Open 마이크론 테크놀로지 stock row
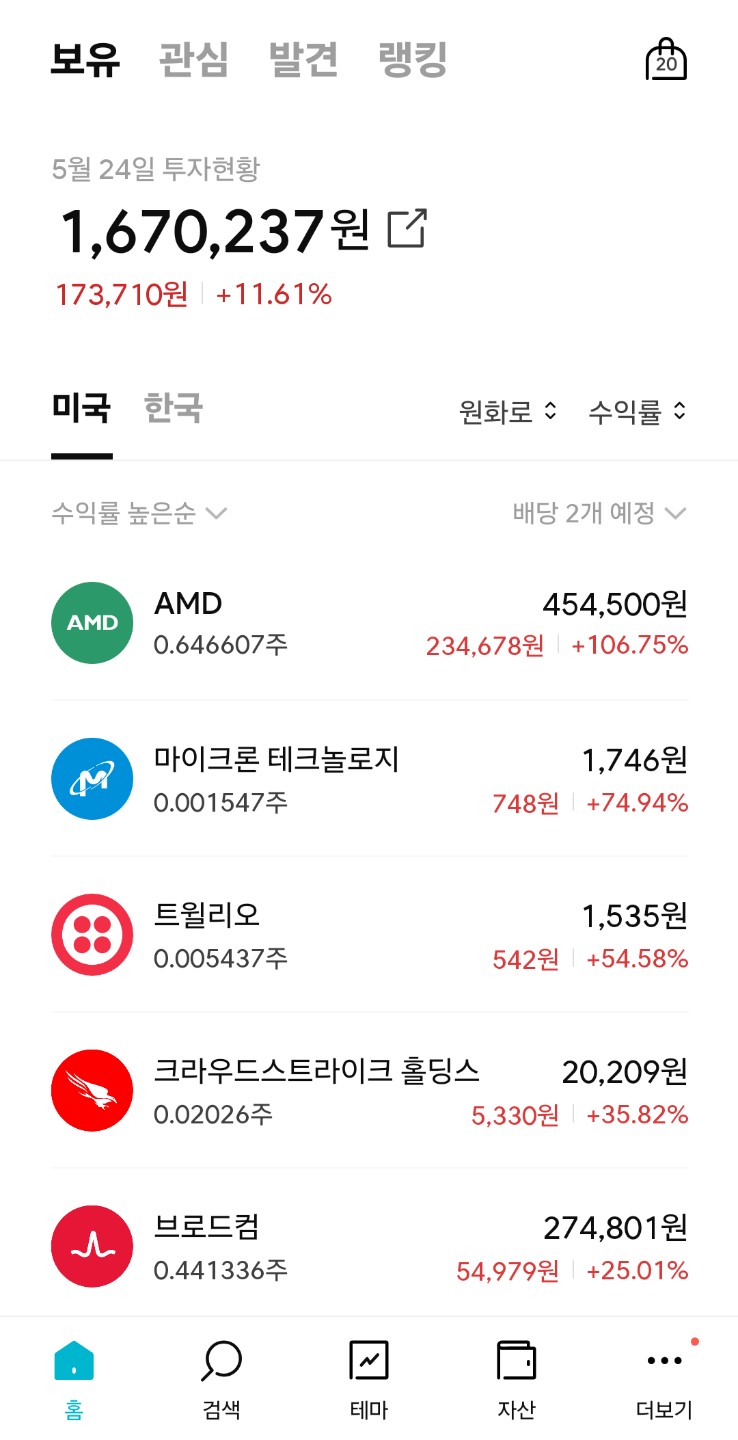 [369, 779]
